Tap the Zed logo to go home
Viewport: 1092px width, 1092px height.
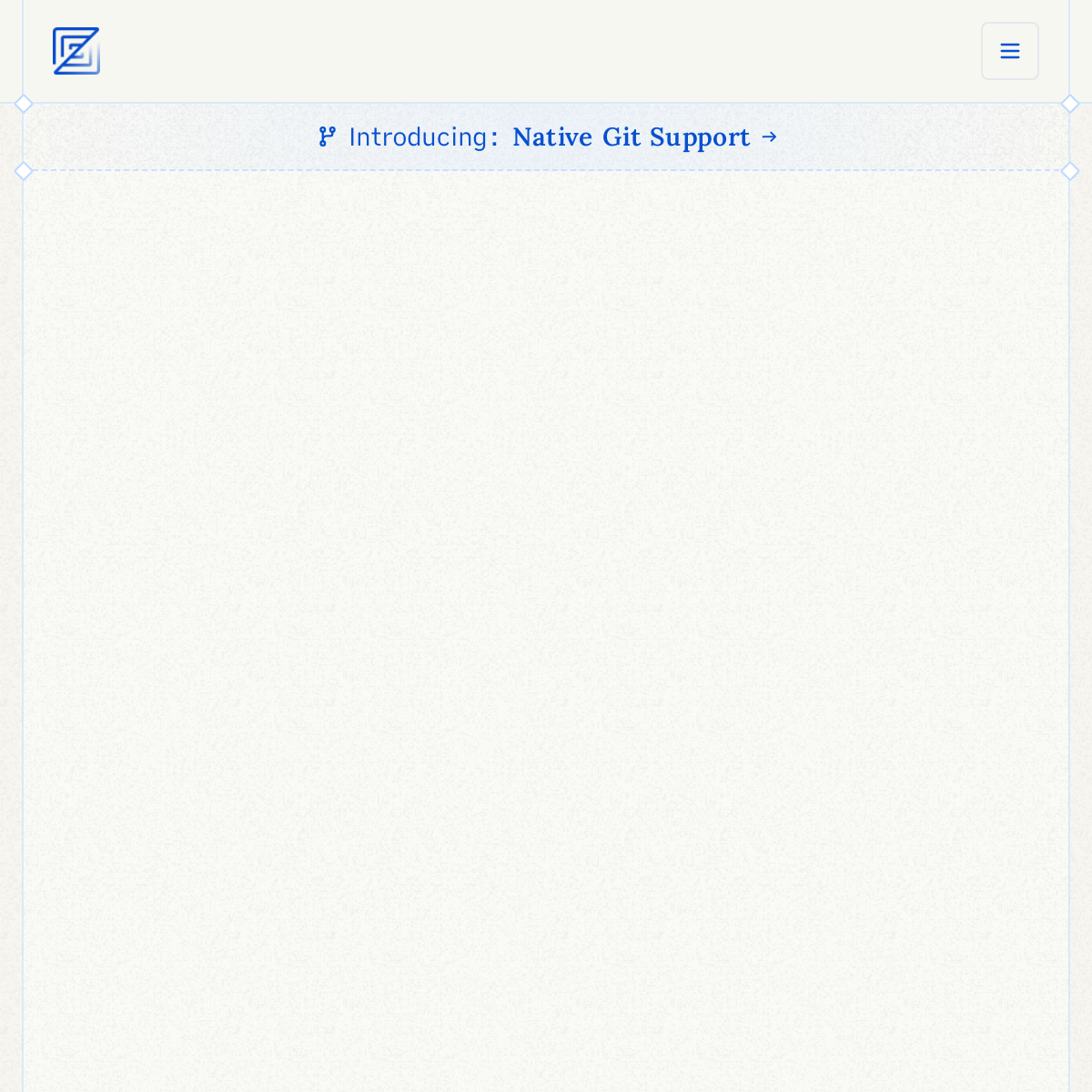76,51
